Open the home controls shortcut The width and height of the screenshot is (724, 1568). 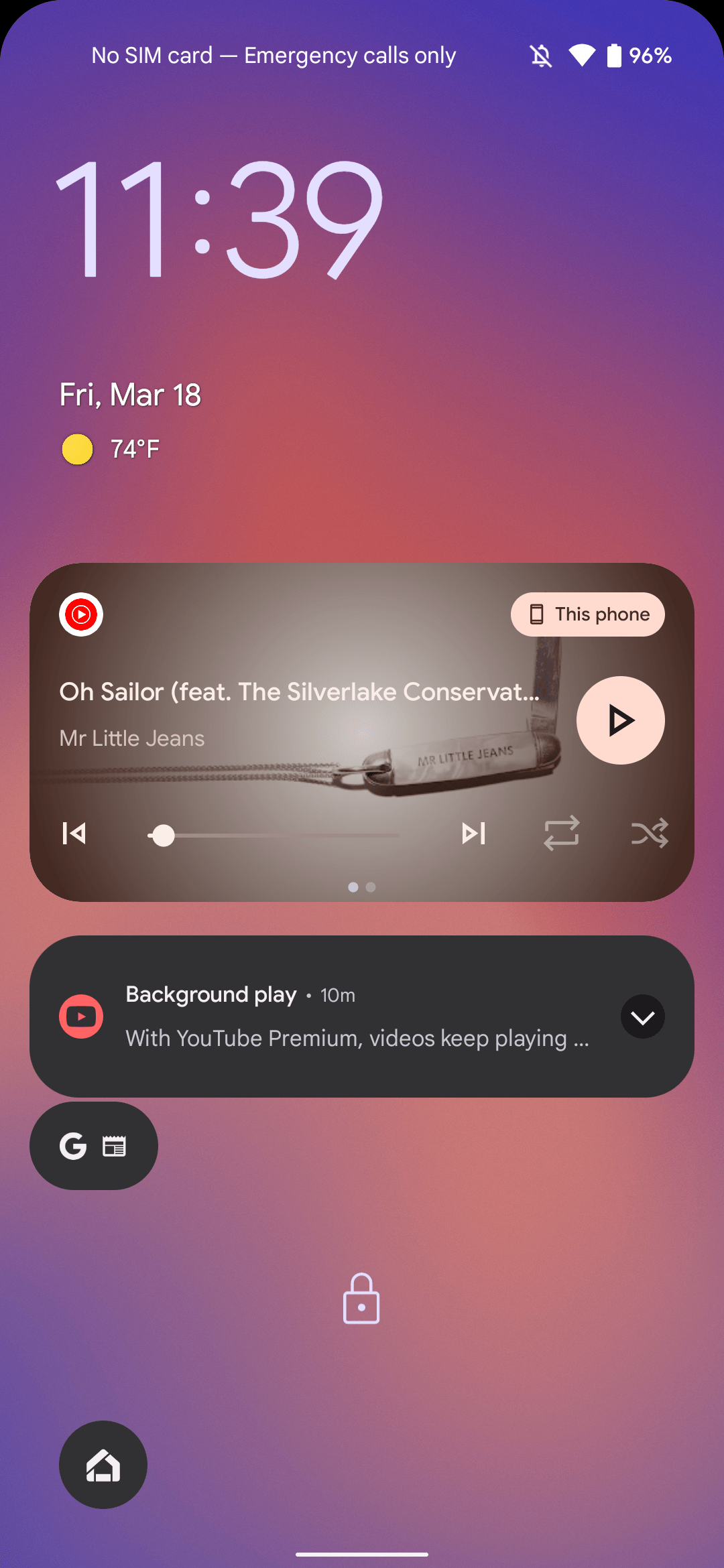tap(103, 1465)
